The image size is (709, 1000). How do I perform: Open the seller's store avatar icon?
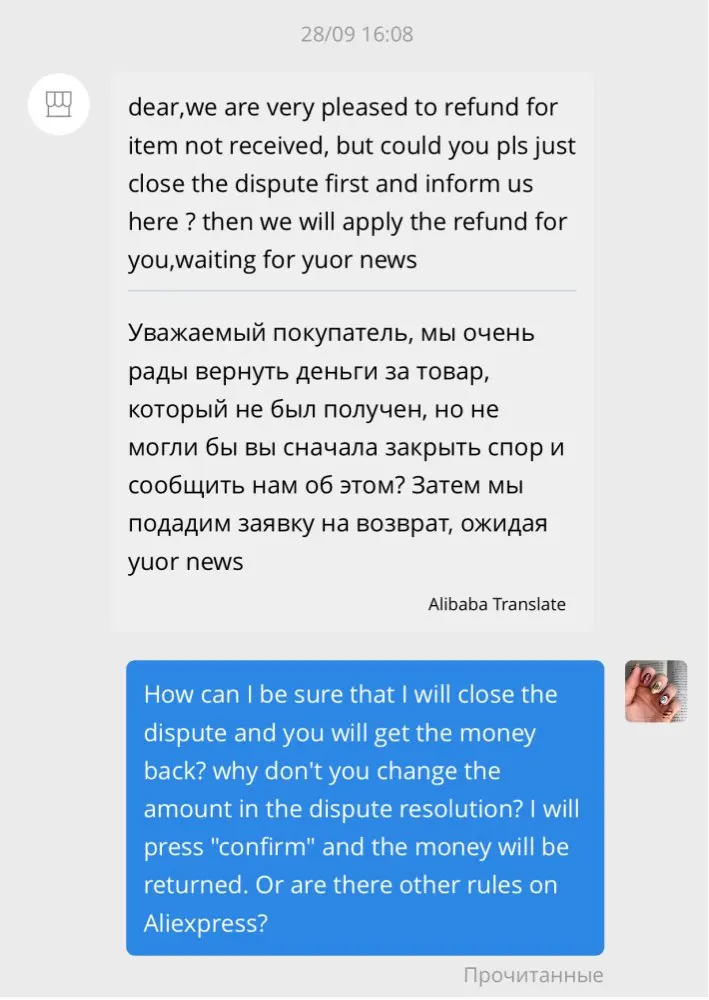59,103
